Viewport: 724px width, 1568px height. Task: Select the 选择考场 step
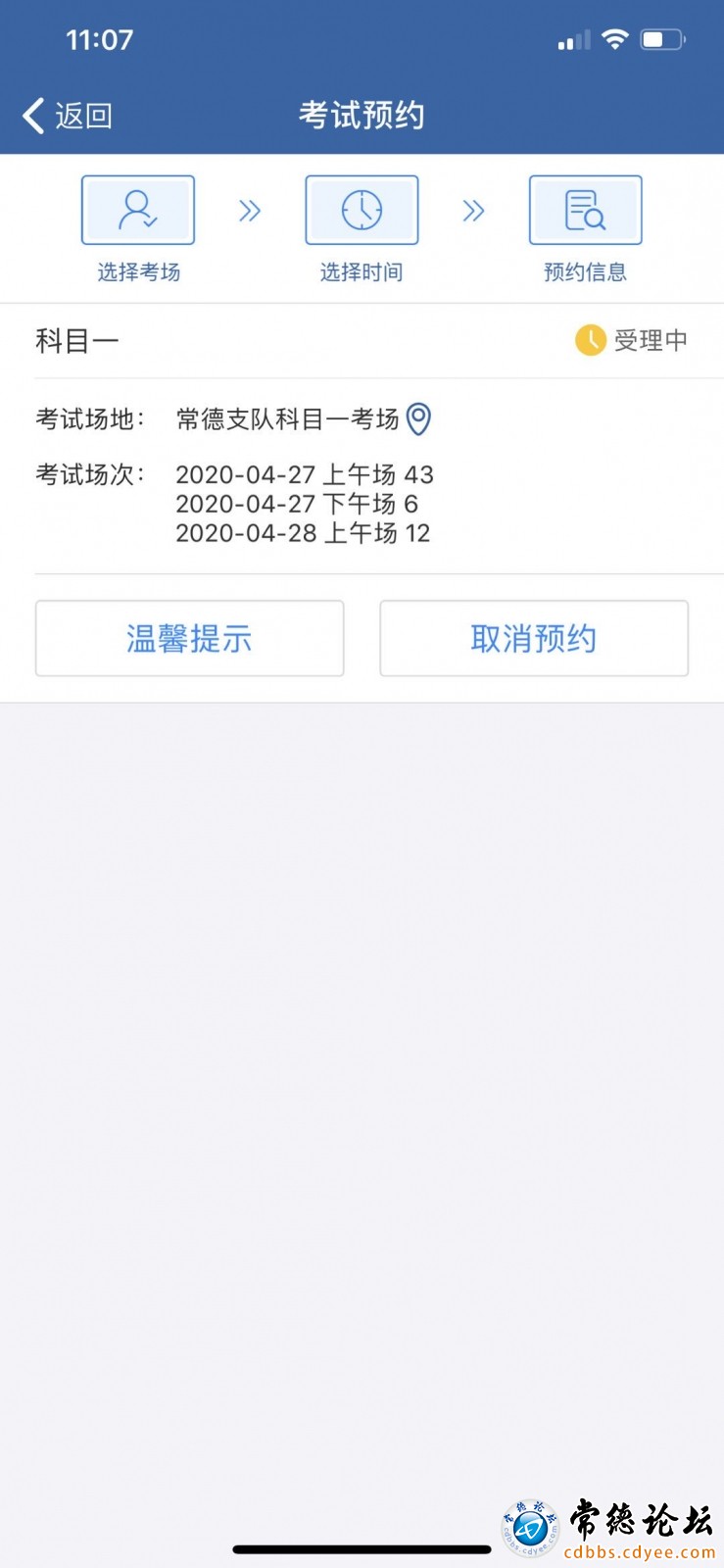point(138,229)
